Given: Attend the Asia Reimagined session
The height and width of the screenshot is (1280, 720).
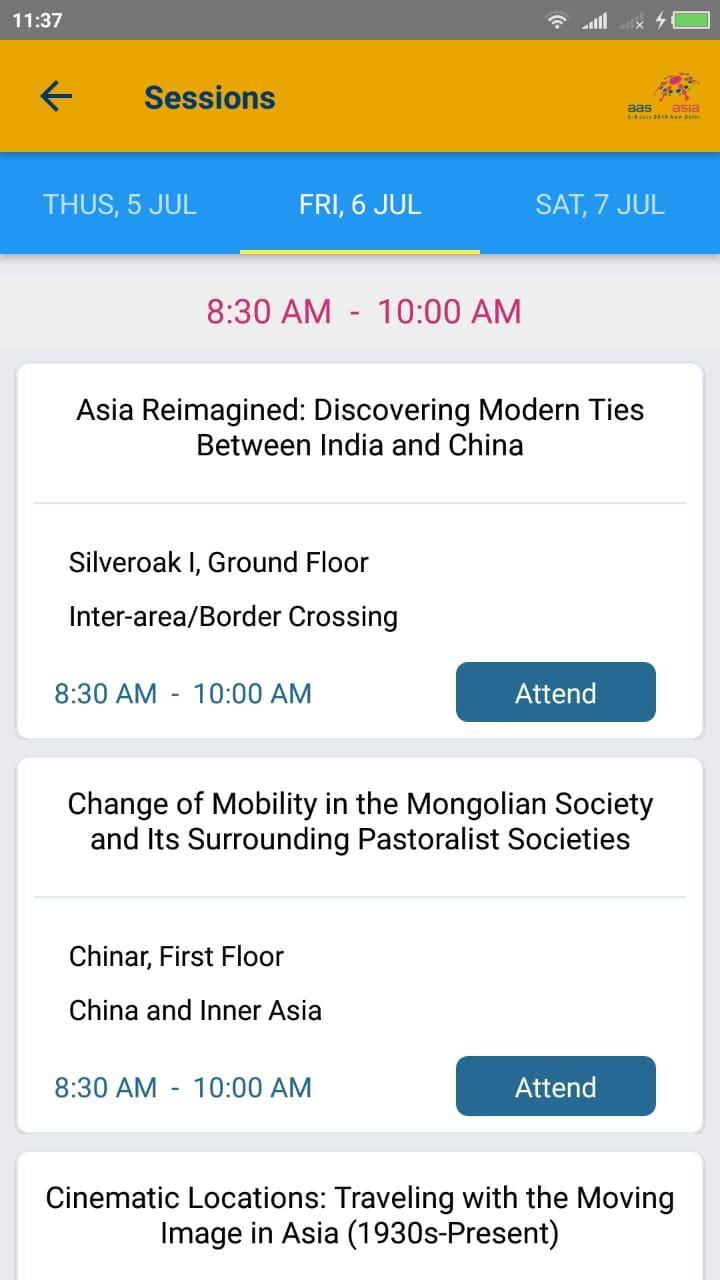Looking at the screenshot, I should 555,692.
